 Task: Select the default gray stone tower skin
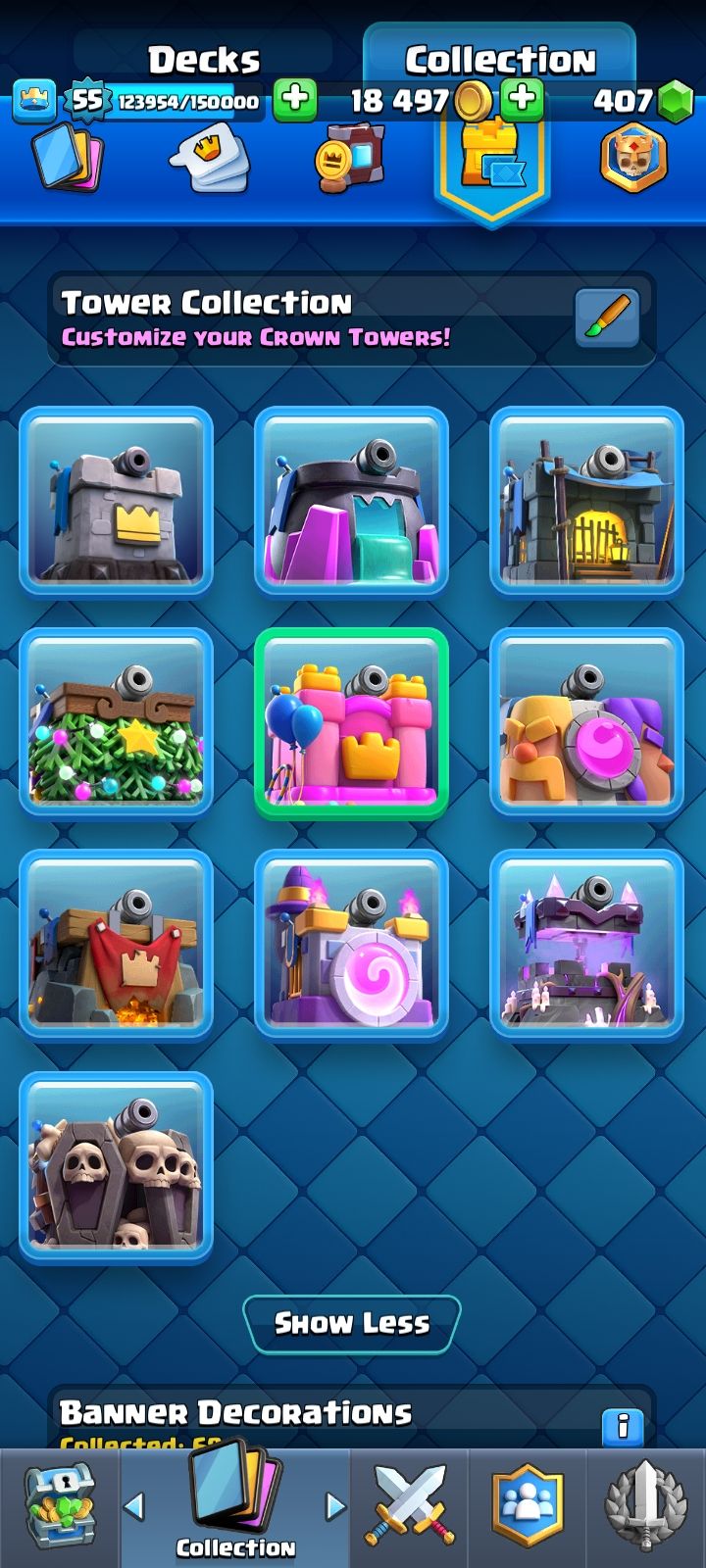[116, 501]
